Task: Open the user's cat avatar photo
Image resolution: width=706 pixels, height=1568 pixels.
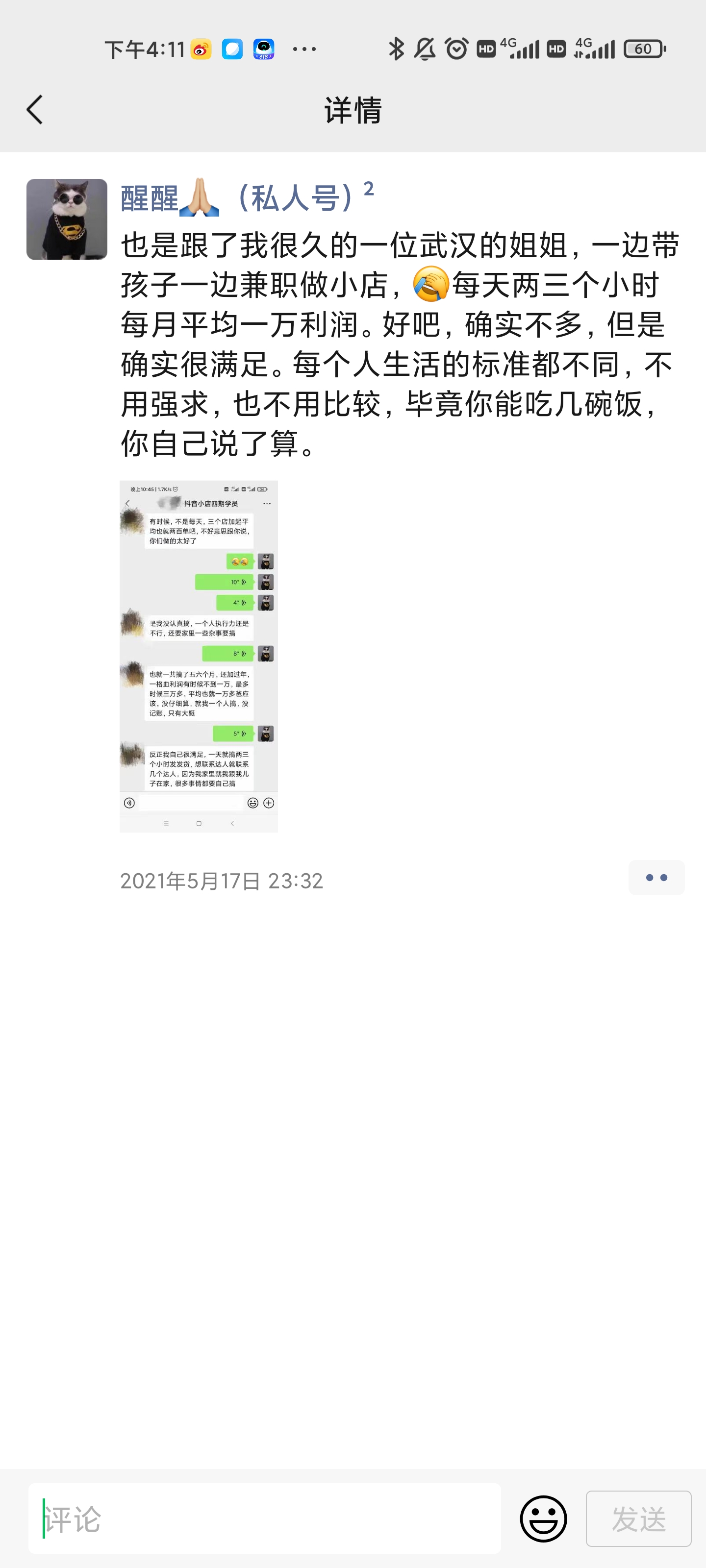Action: click(67, 219)
